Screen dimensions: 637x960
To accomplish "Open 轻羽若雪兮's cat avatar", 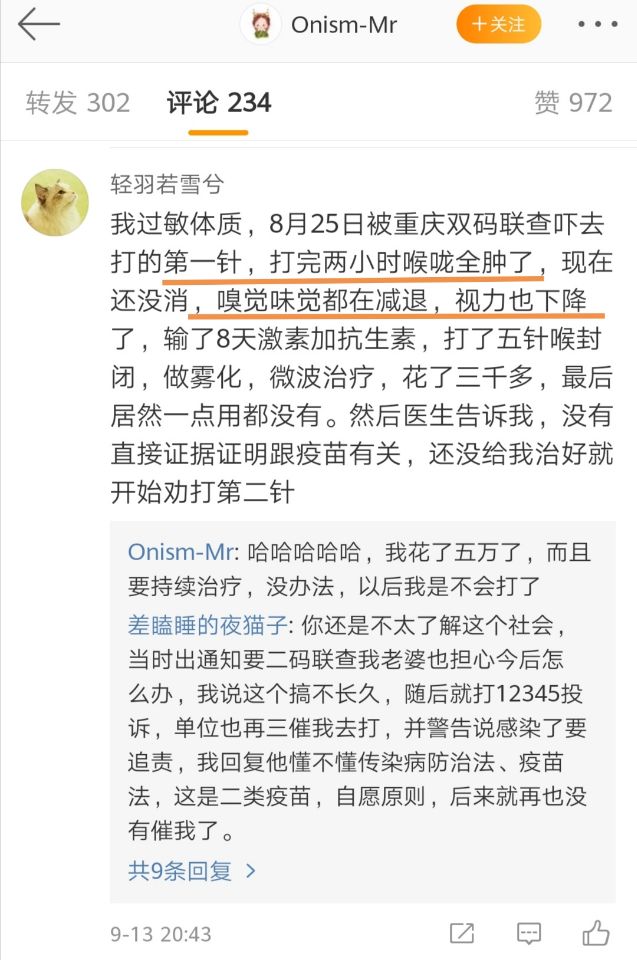I will (55, 202).
